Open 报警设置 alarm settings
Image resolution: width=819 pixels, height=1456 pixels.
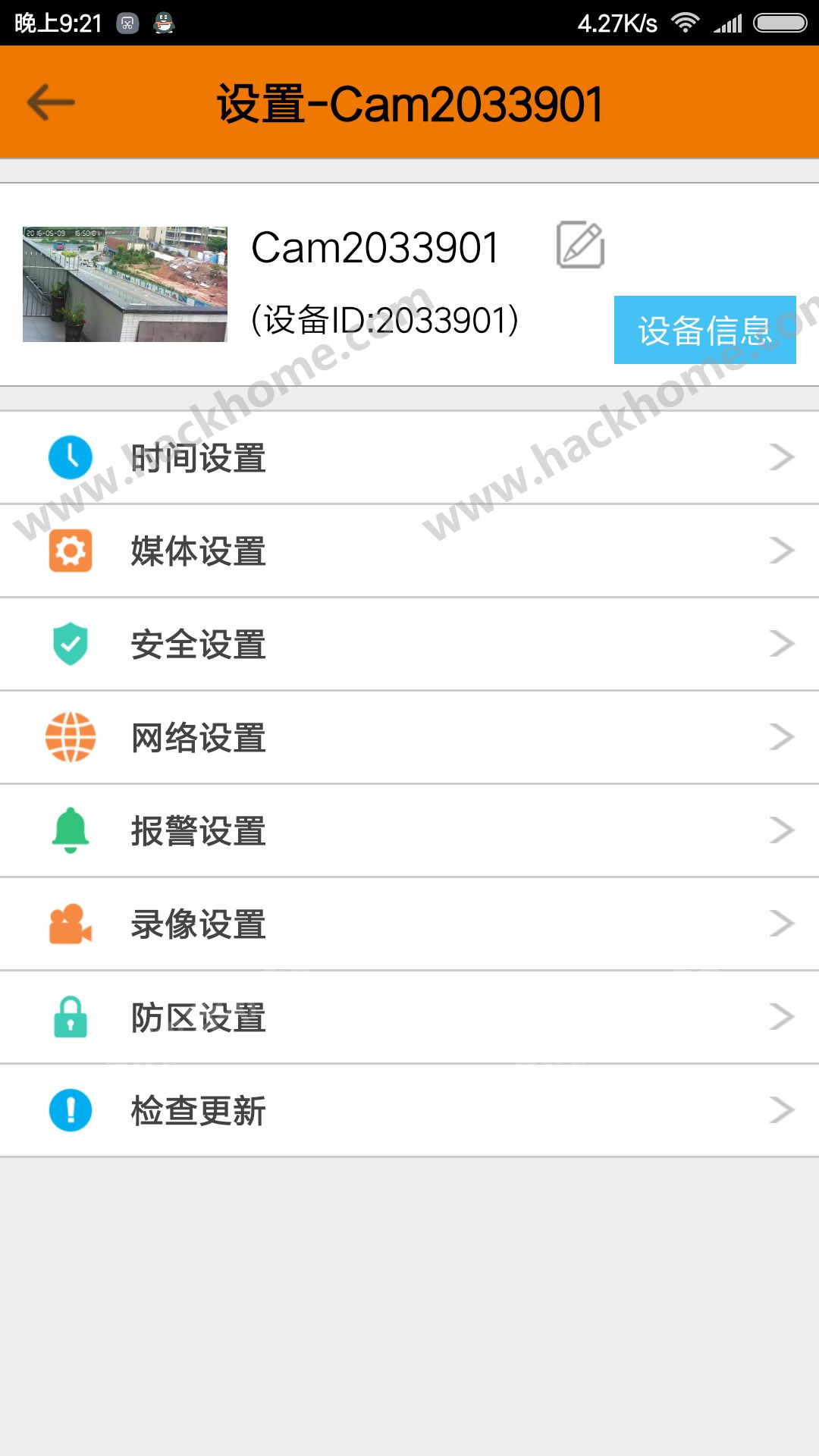click(409, 831)
